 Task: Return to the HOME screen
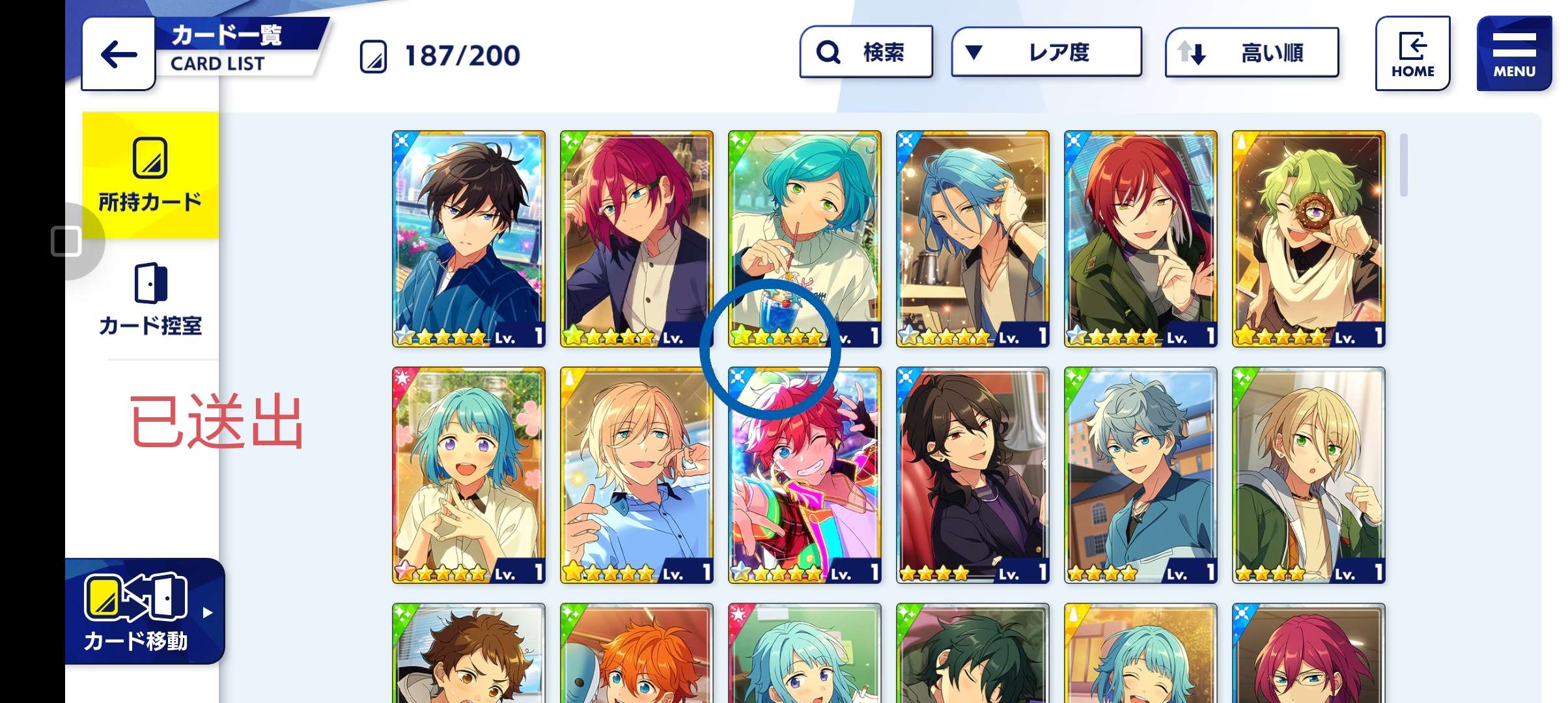1412,54
